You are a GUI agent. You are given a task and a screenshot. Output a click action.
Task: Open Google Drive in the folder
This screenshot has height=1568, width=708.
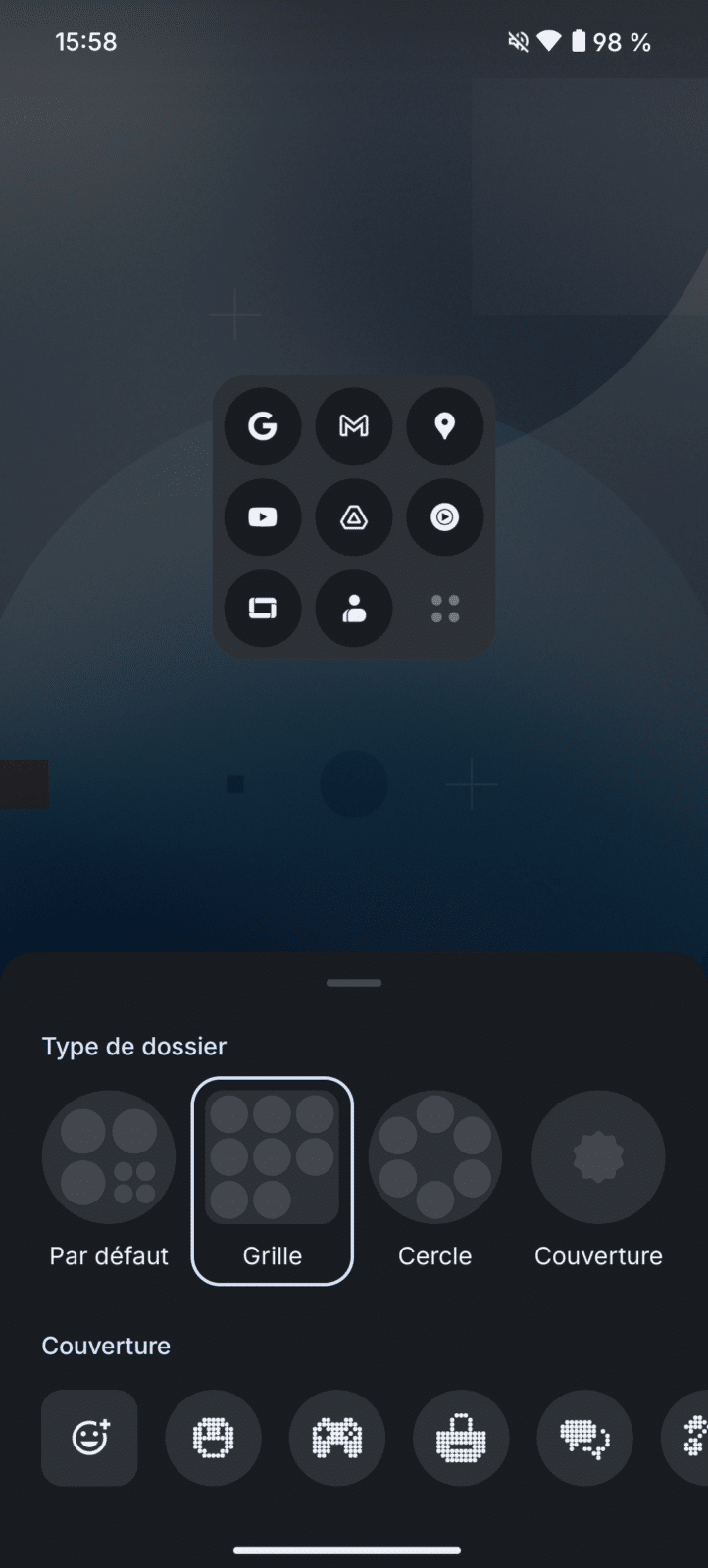pyautogui.click(x=354, y=517)
